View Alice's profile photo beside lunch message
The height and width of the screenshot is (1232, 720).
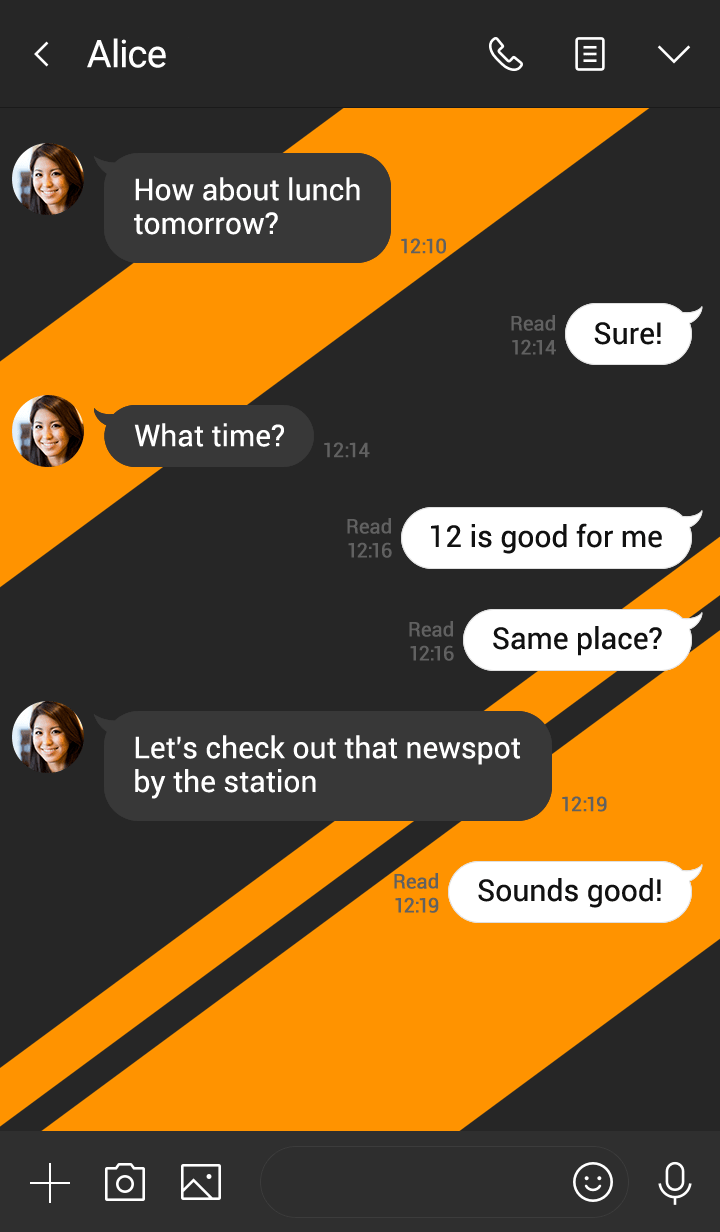(48, 179)
